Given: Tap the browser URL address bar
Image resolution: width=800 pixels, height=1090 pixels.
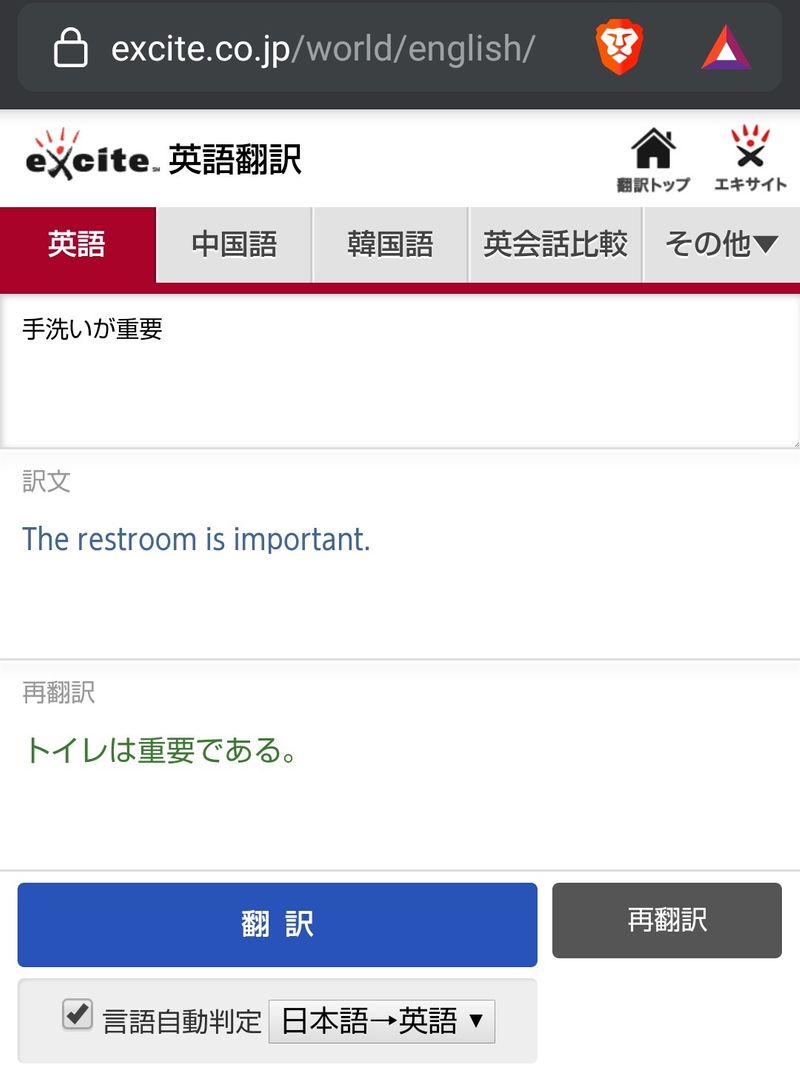Looking at the screenshot, I should (x=320, y=48).
